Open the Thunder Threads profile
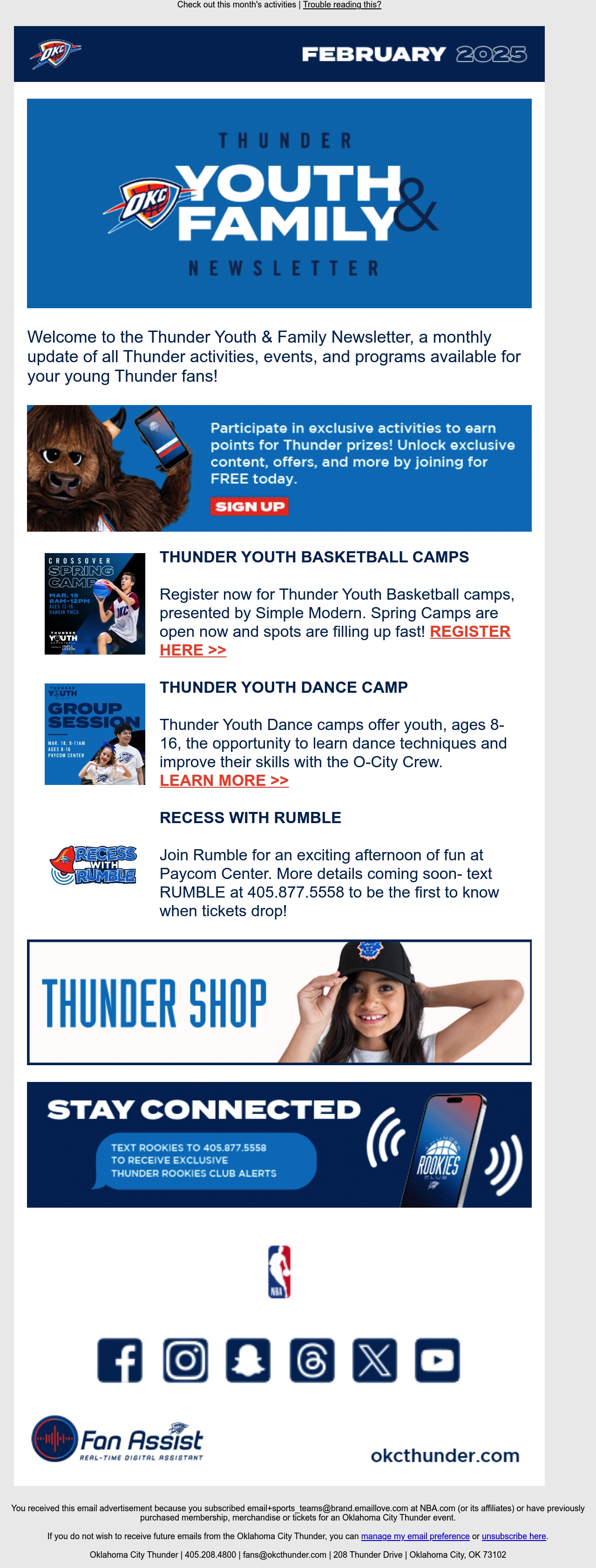 [x=312, y=1360]
